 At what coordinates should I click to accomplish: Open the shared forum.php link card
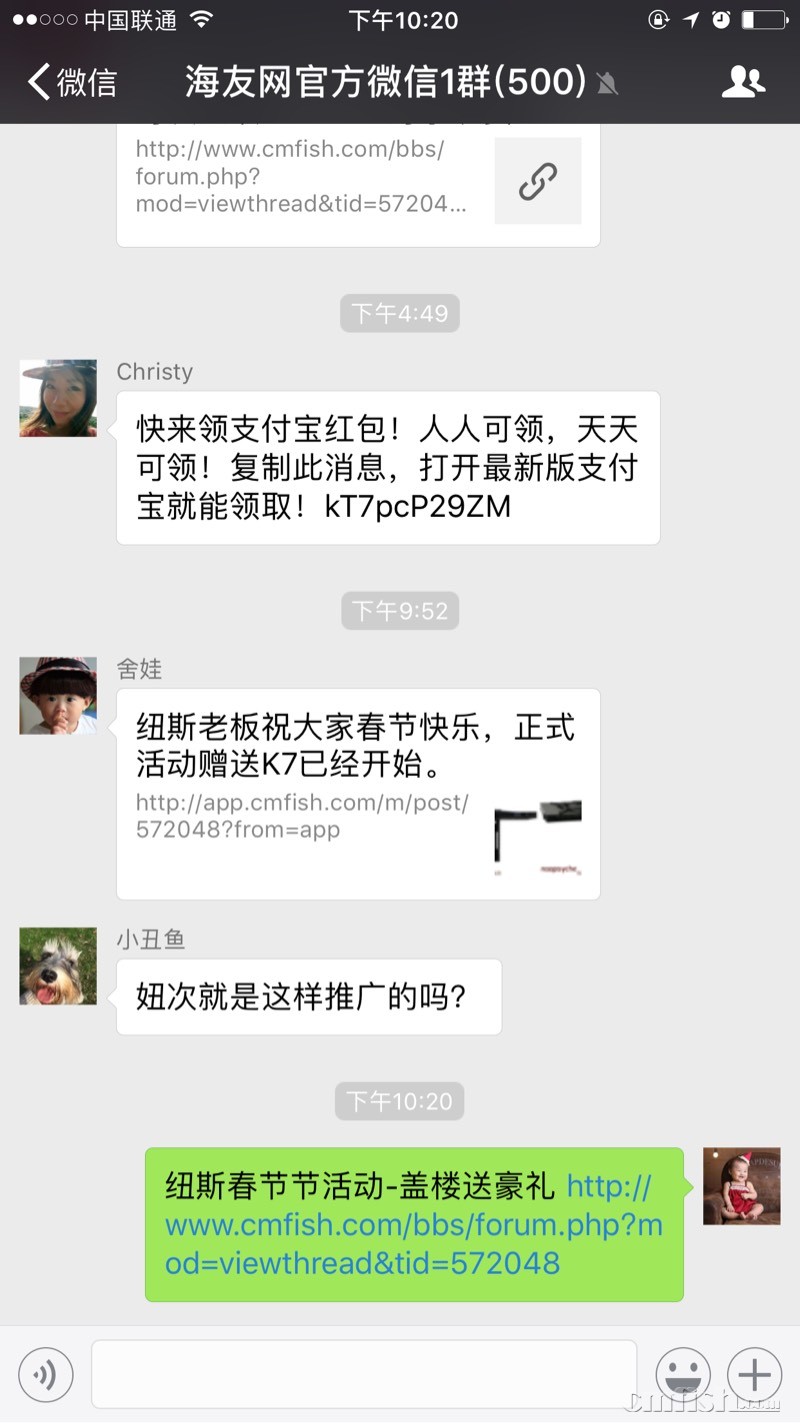[358, 185]
